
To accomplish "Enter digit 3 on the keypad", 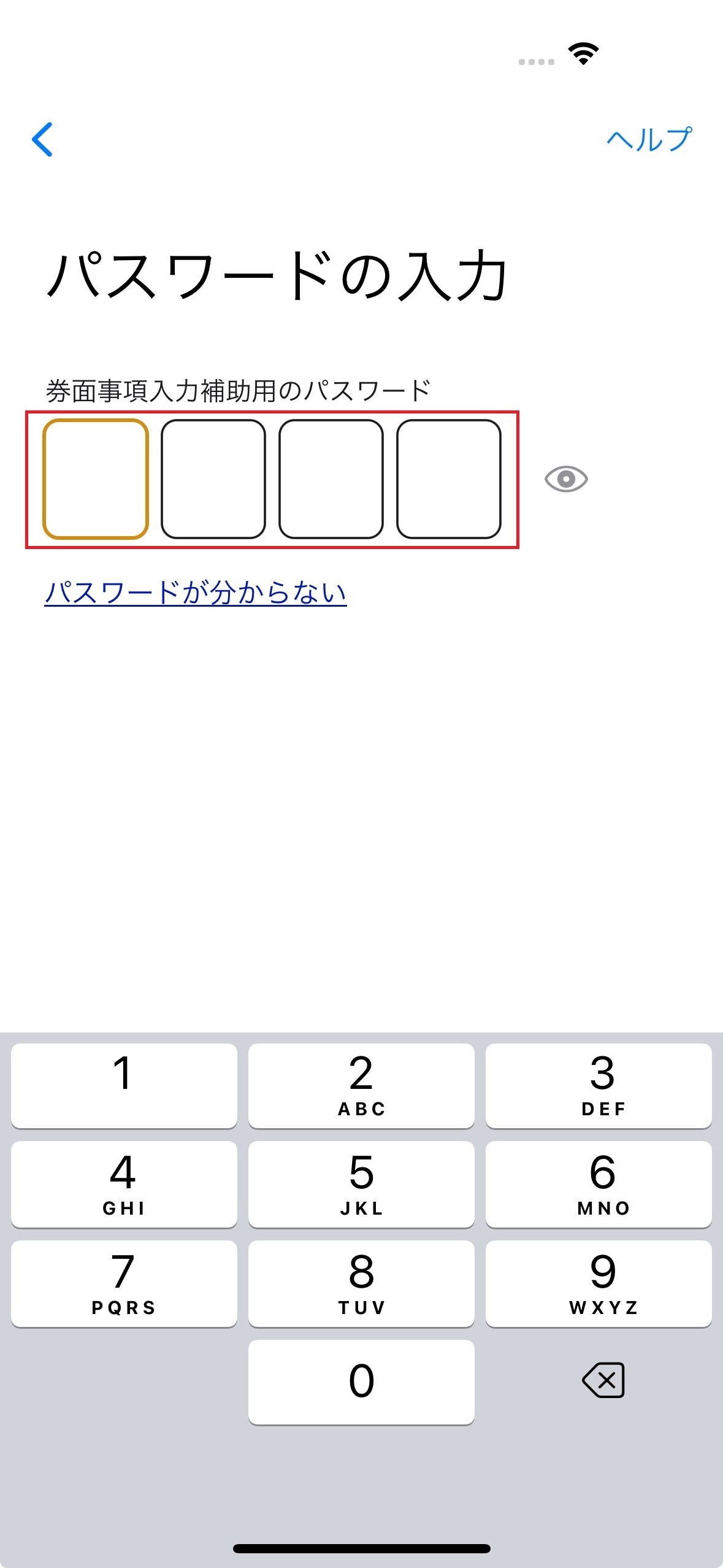I will click(599, 1085).
